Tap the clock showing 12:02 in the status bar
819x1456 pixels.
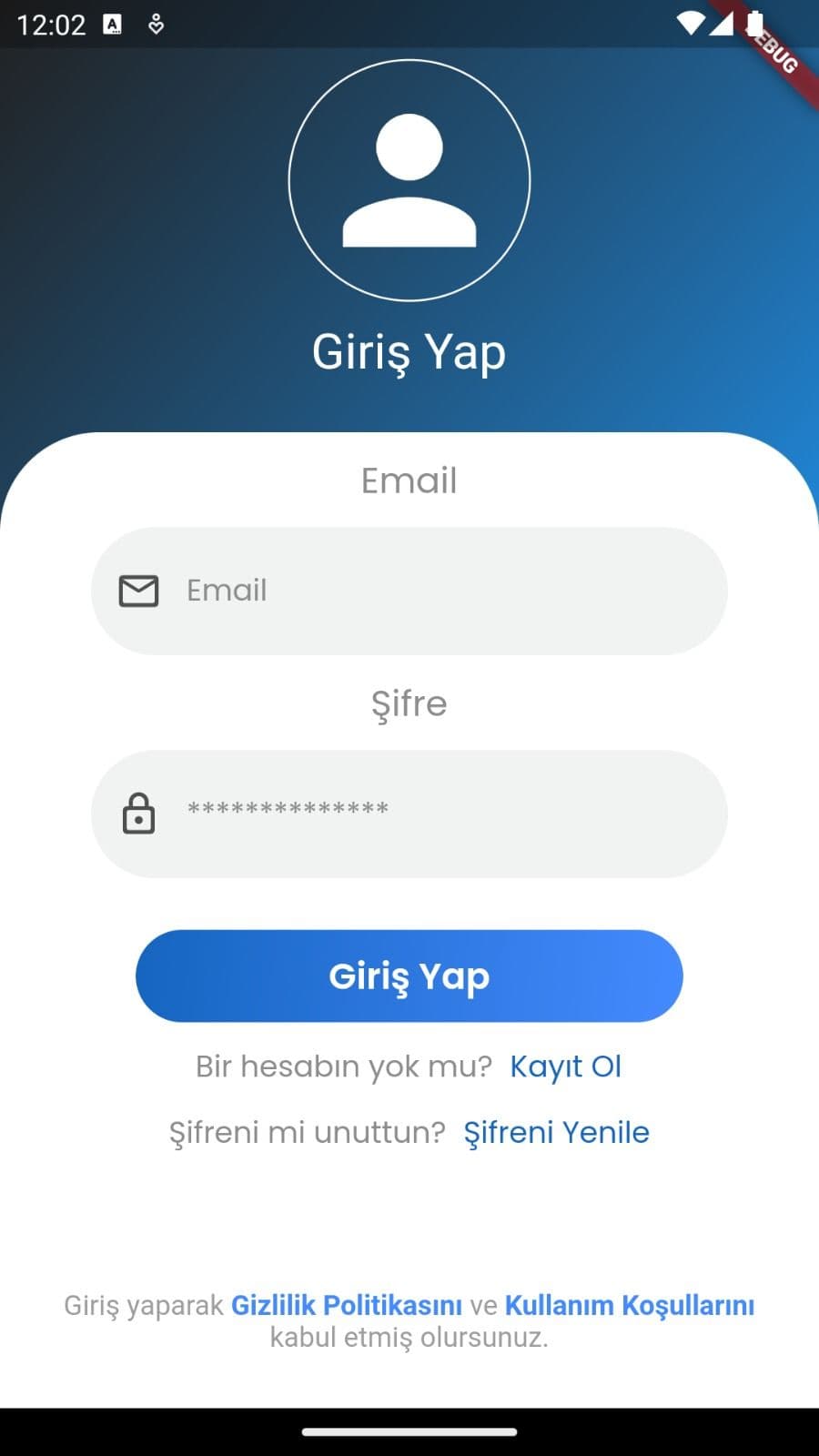(55, 23)
